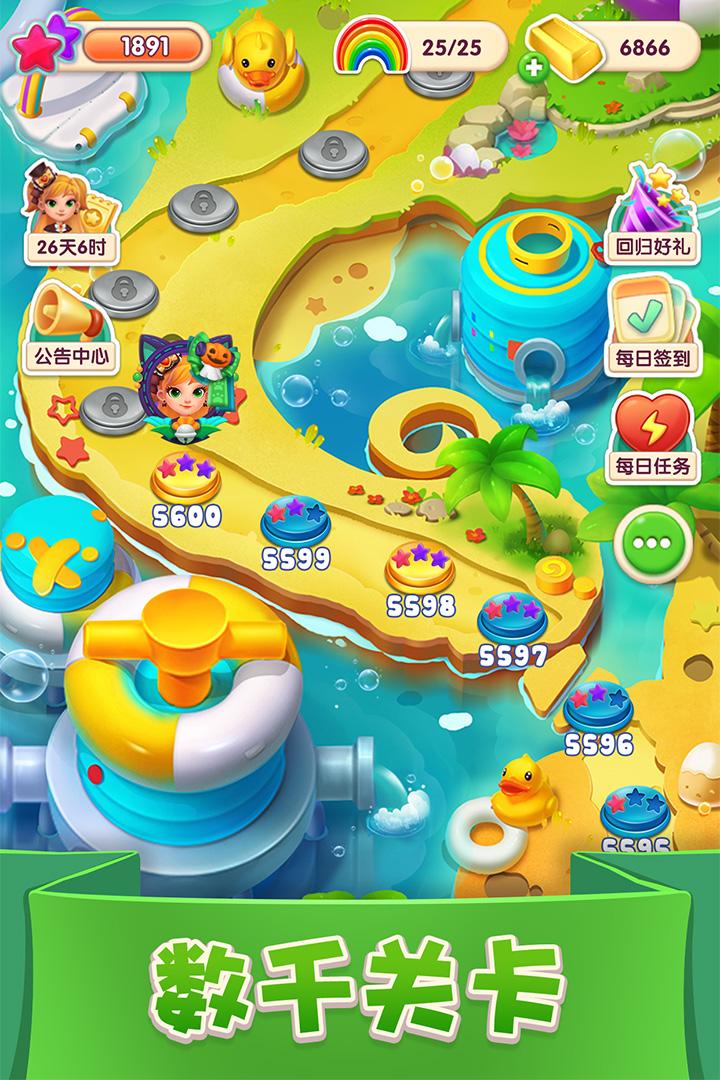Open level 5598 yellow button
720x1080 pixels.
click(x=418, y=572)
